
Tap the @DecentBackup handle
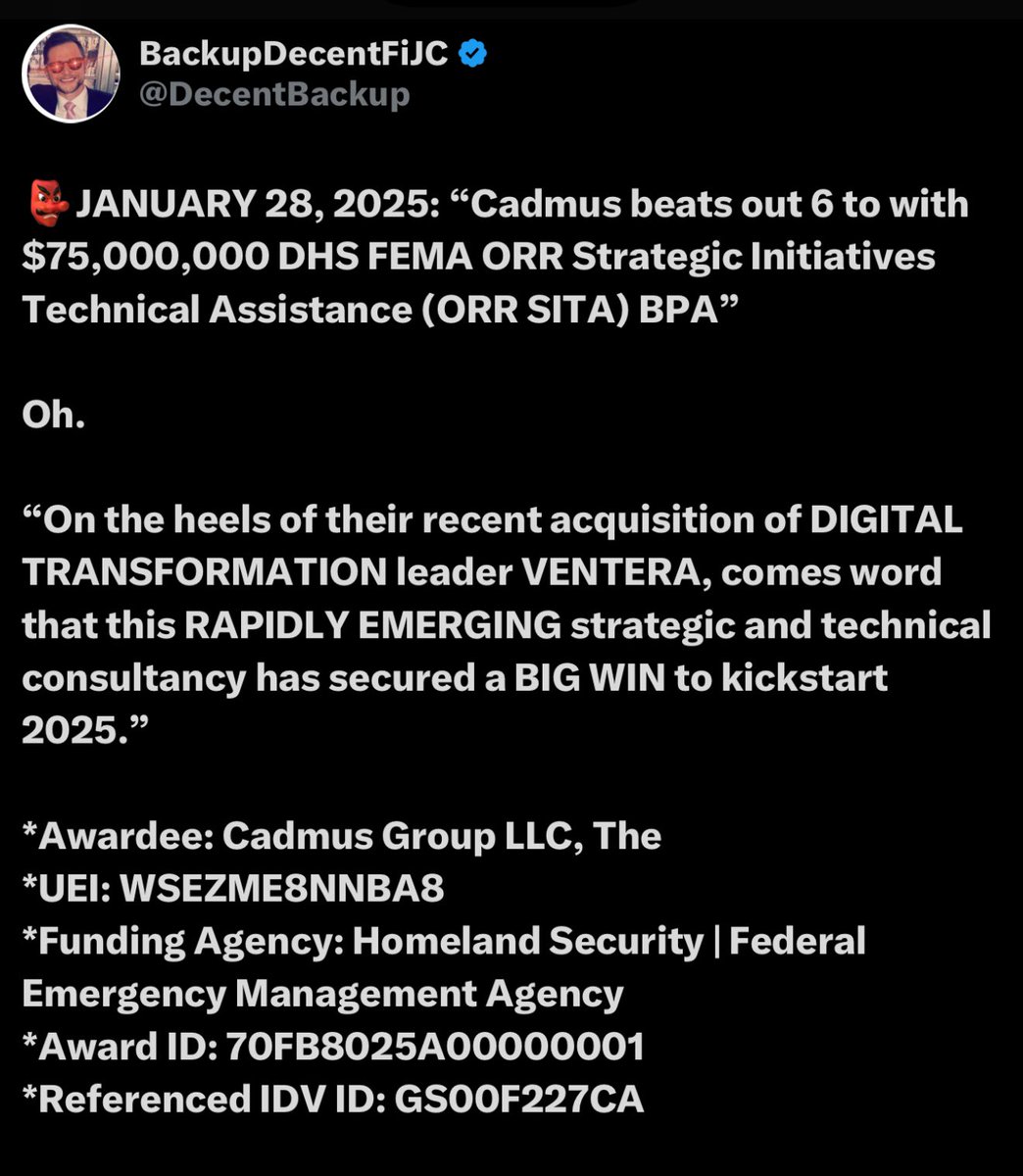click(274, 94)
